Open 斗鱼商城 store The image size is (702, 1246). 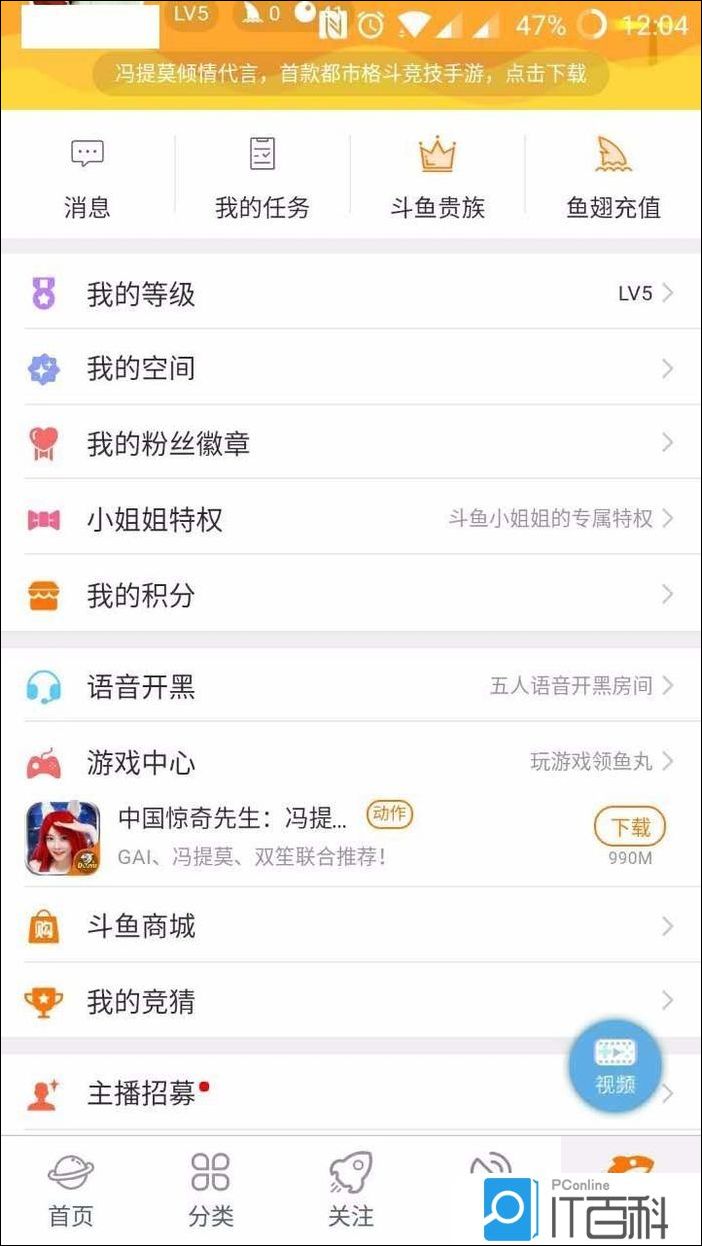coord(350,926)
